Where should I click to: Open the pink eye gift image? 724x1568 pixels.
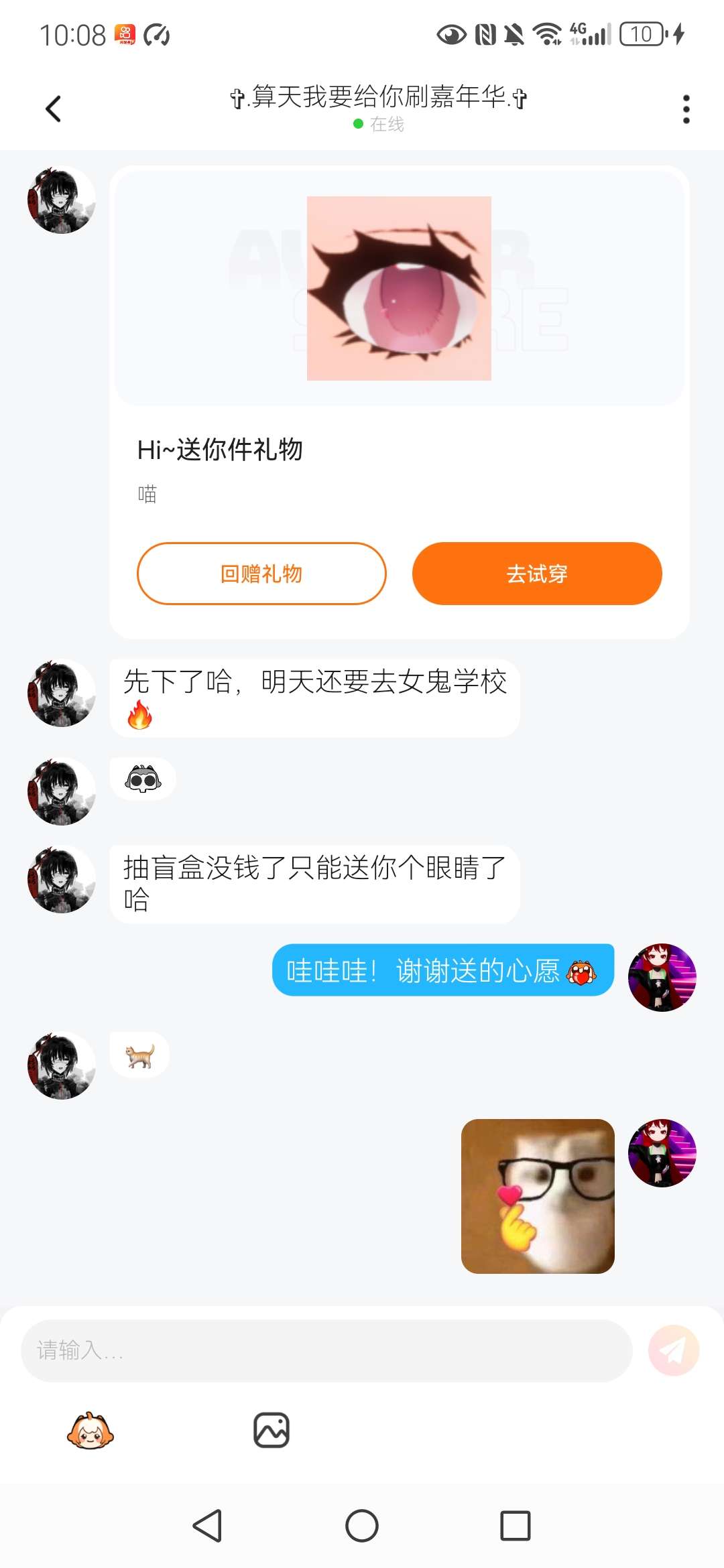pyautogui.click(x=399, y=288)
